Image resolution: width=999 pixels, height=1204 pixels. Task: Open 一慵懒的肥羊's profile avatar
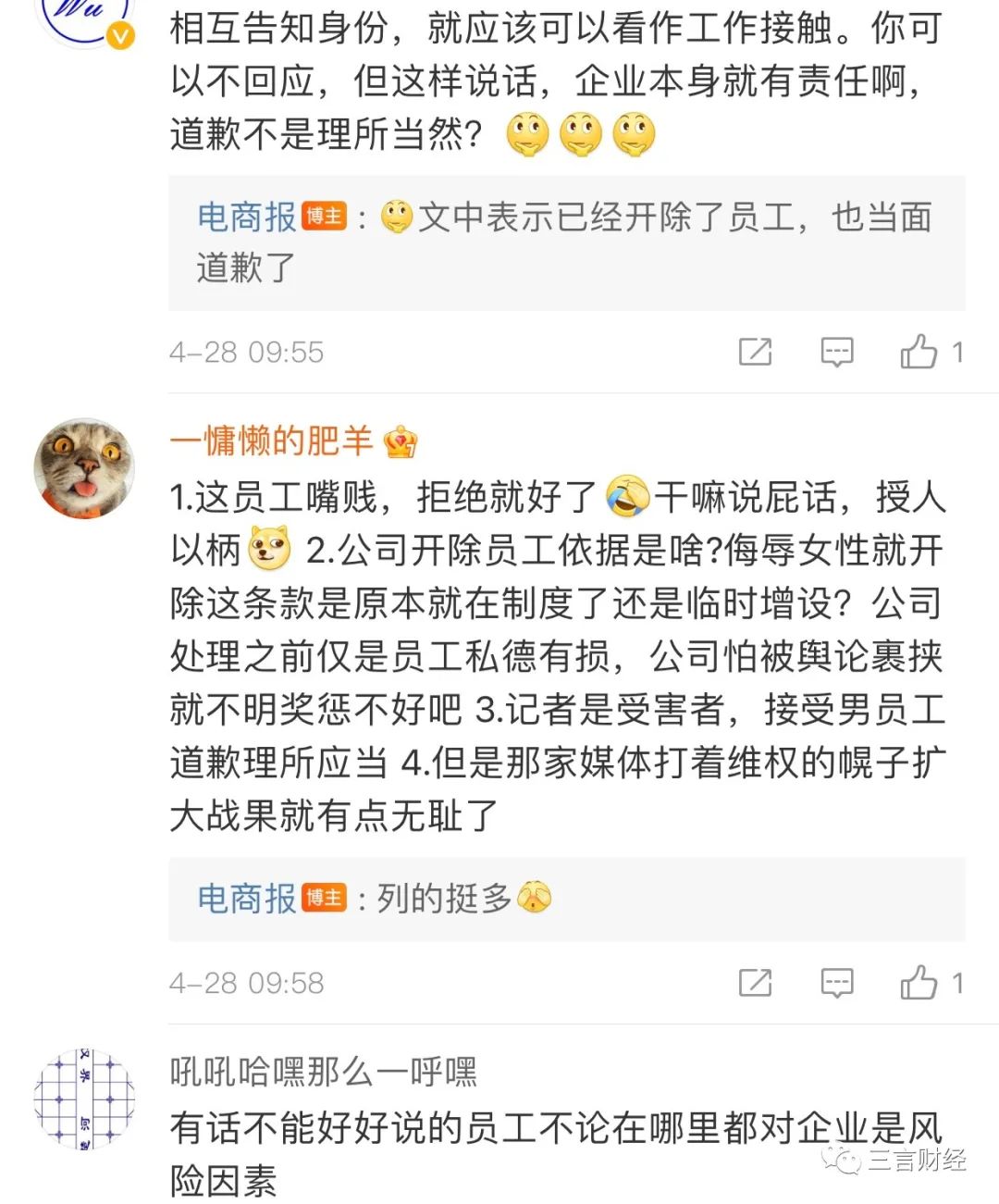click(x=84, y=468)
